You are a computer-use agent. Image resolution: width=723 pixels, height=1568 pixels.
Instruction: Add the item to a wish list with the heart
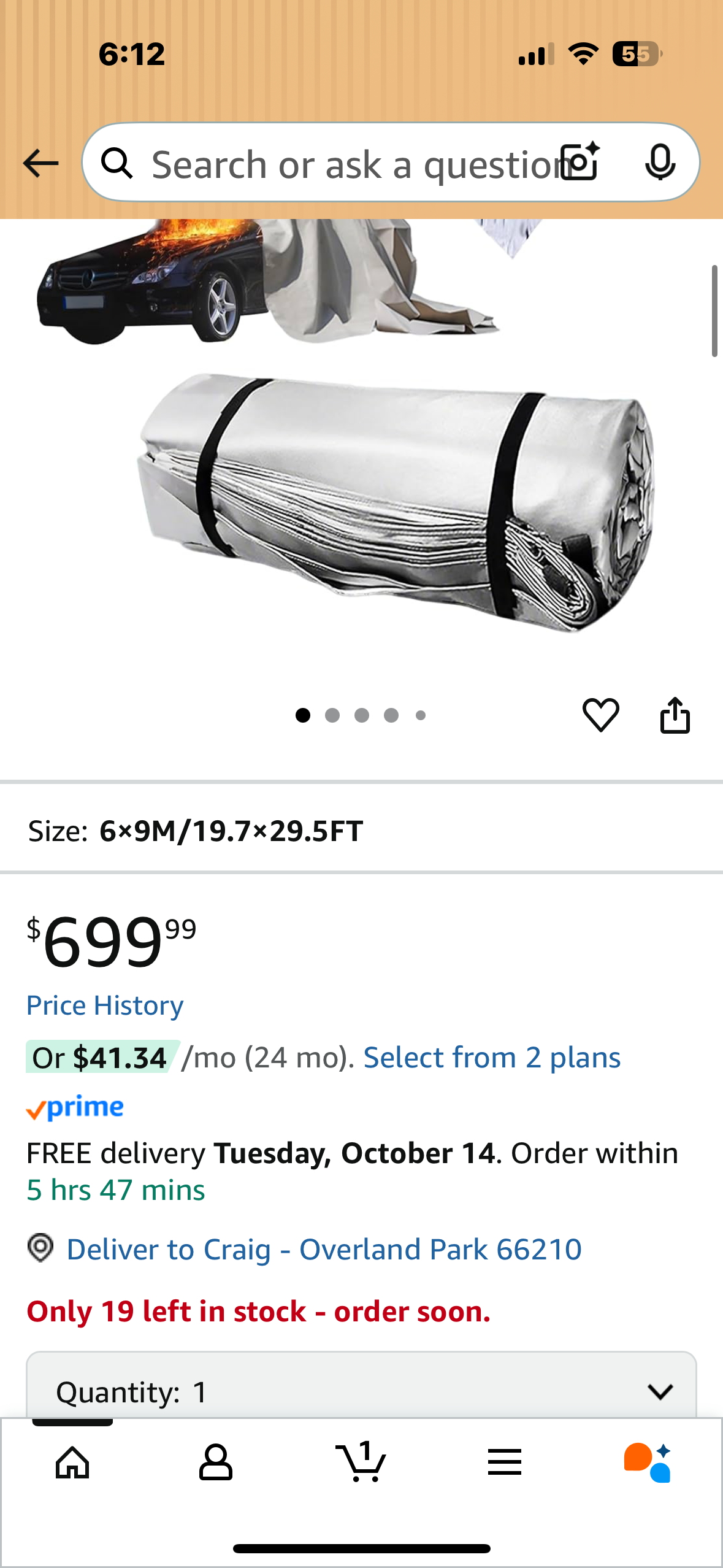click(600, 715)
